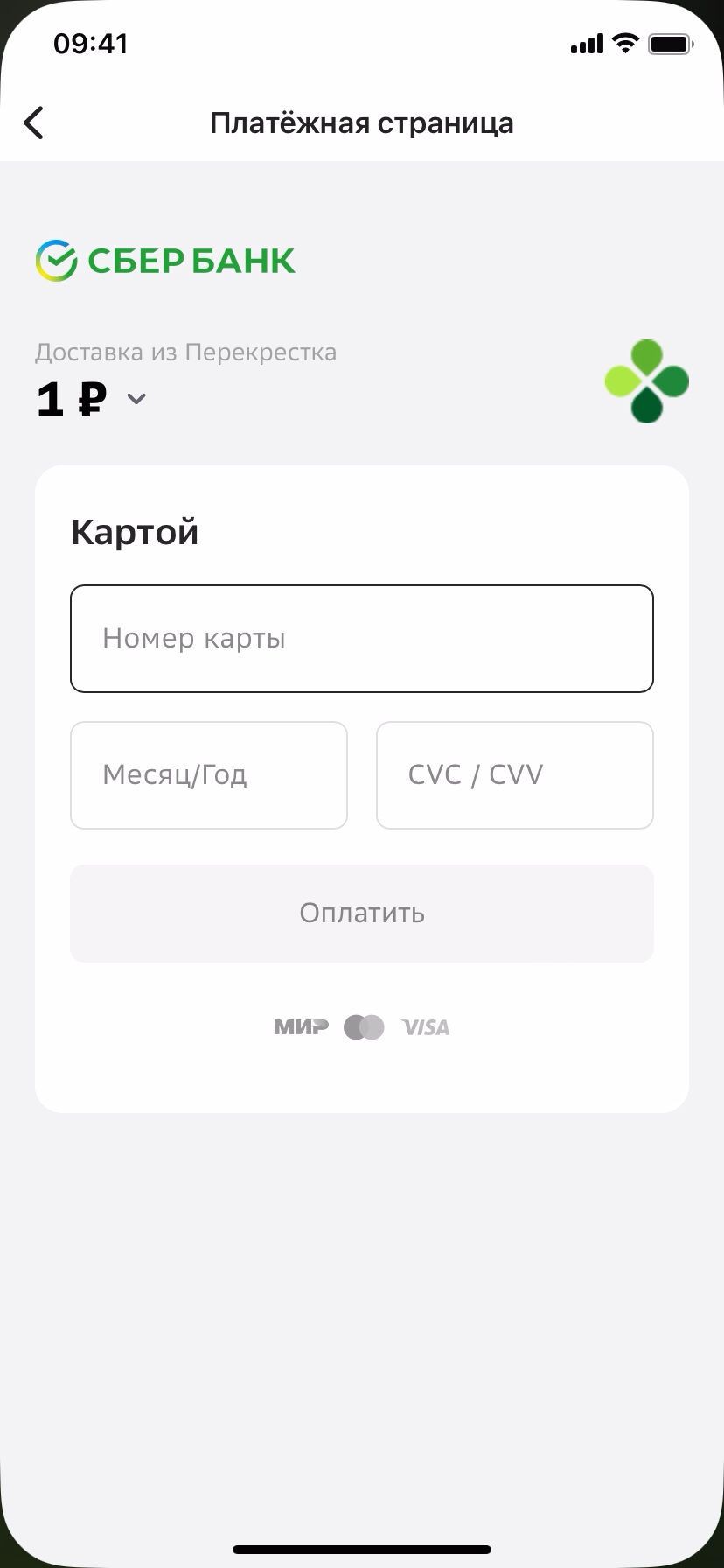Image resolution: width=724 pixels, height=1568 pixels.
Task: Tap the Оплатить button
Action: click(361, 913)
